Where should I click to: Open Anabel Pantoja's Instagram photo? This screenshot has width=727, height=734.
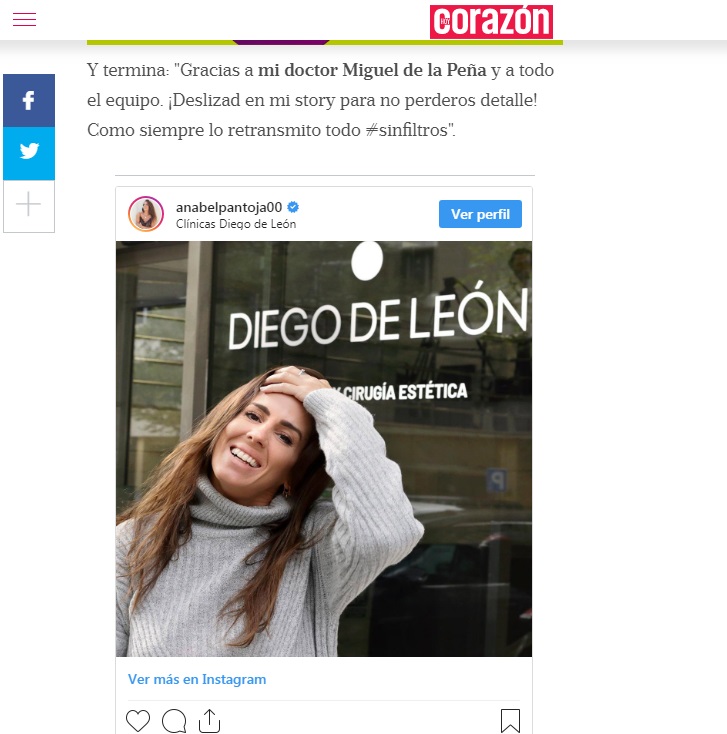324,448
